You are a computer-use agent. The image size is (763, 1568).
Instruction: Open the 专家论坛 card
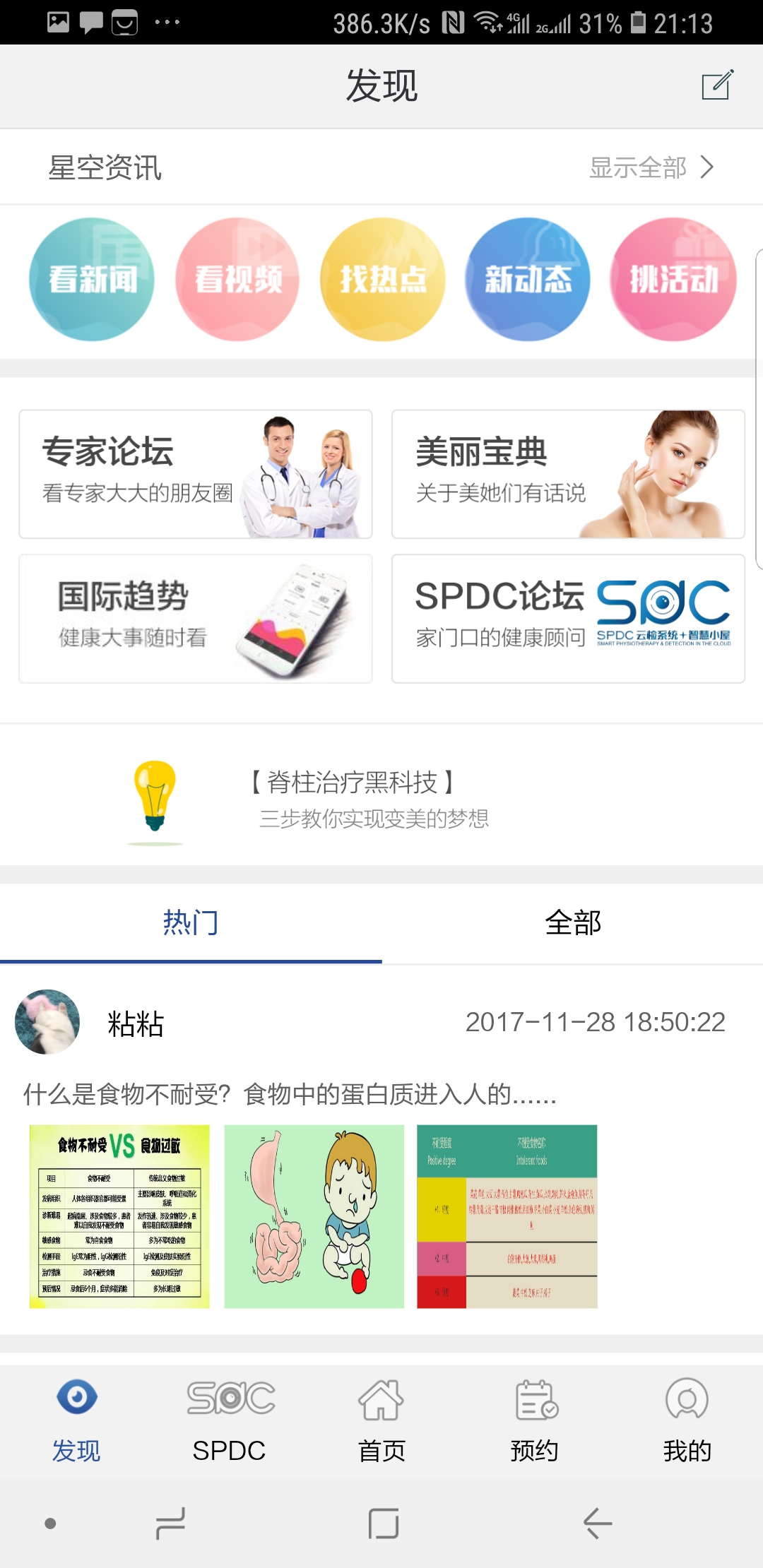[x=196, y=474]
